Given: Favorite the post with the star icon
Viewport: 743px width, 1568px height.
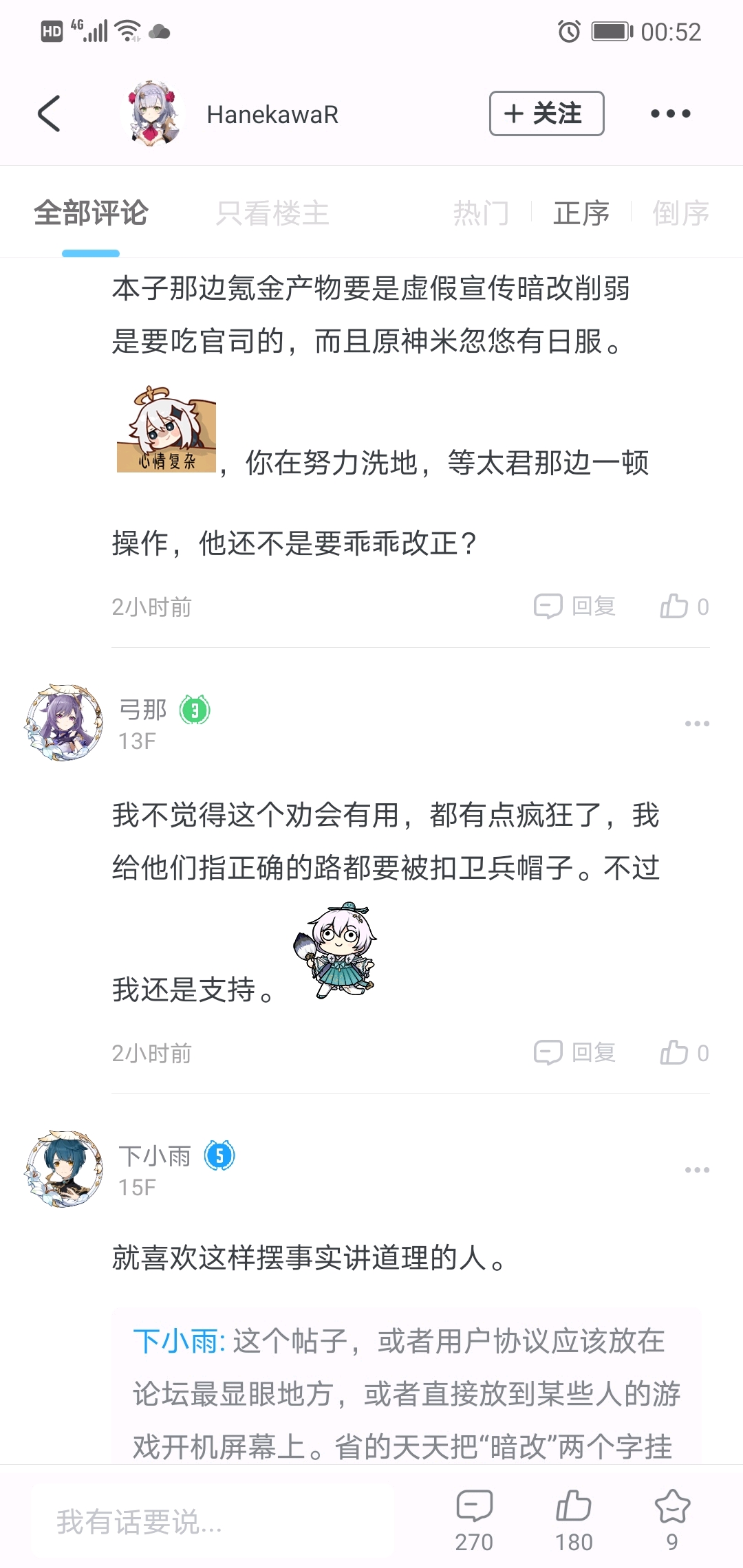Looking at the screenshot, I should coord(672,1520).
